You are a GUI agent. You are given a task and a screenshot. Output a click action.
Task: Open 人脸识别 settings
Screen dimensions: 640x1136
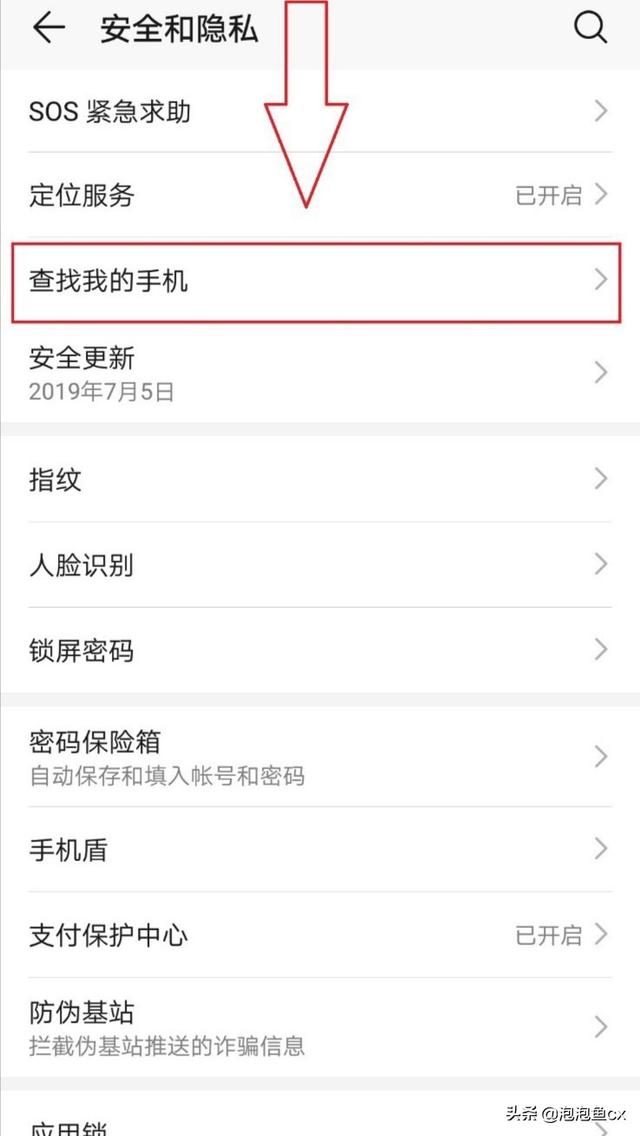pyautogui.click(x=320, y=564)
